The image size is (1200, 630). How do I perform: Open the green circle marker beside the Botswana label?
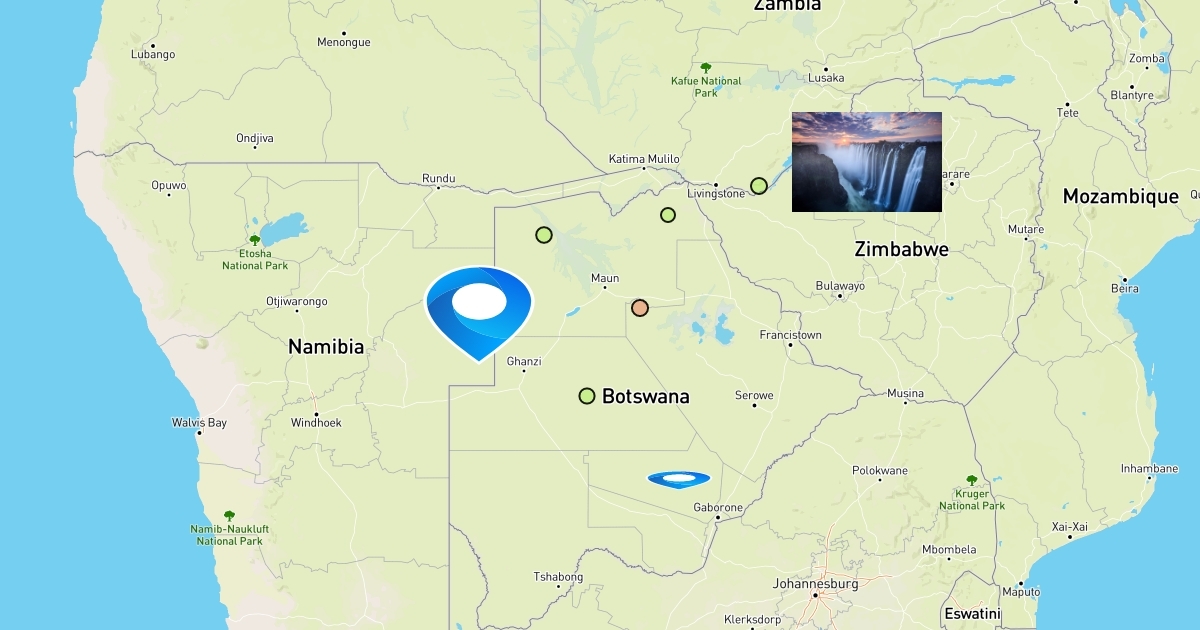[587, 396]
